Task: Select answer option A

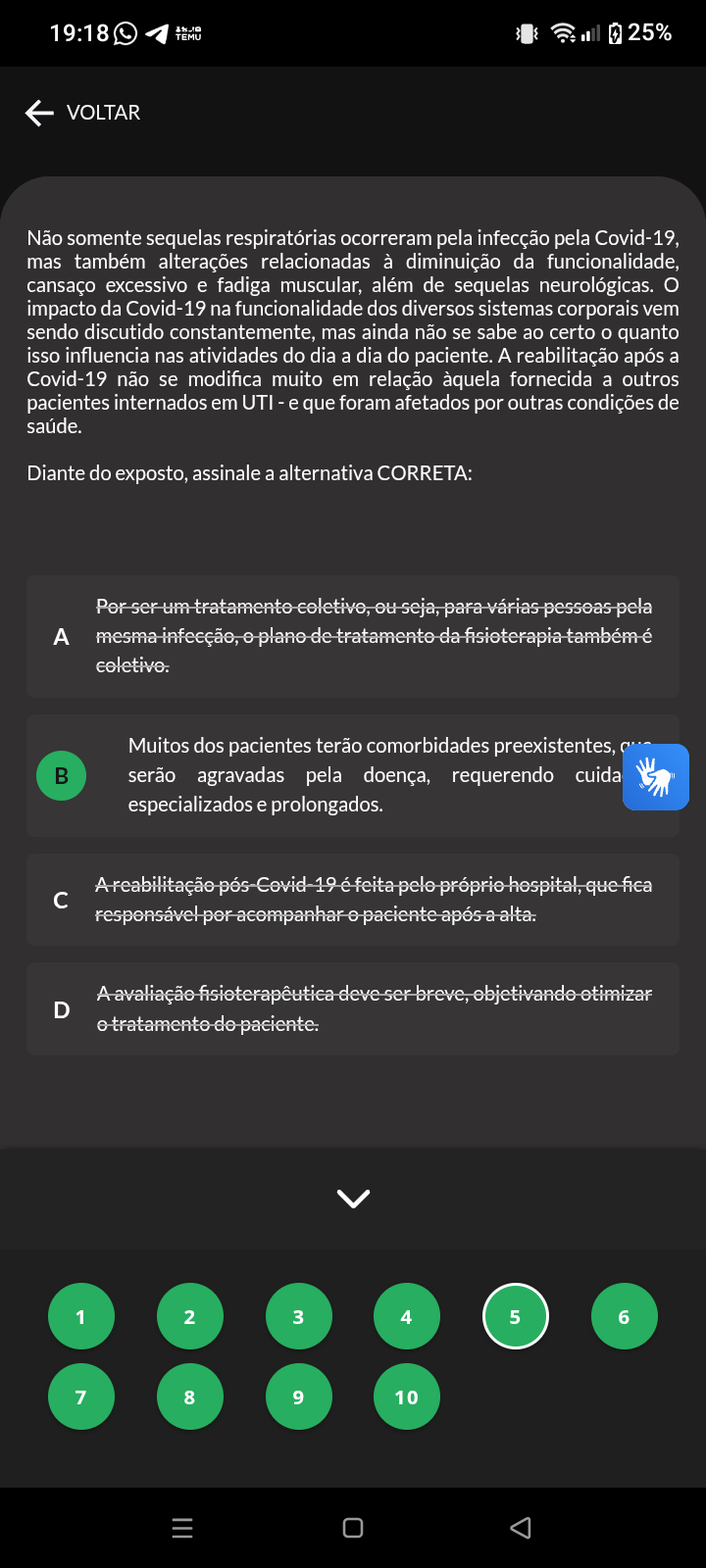Action: (x=353, y=636)
